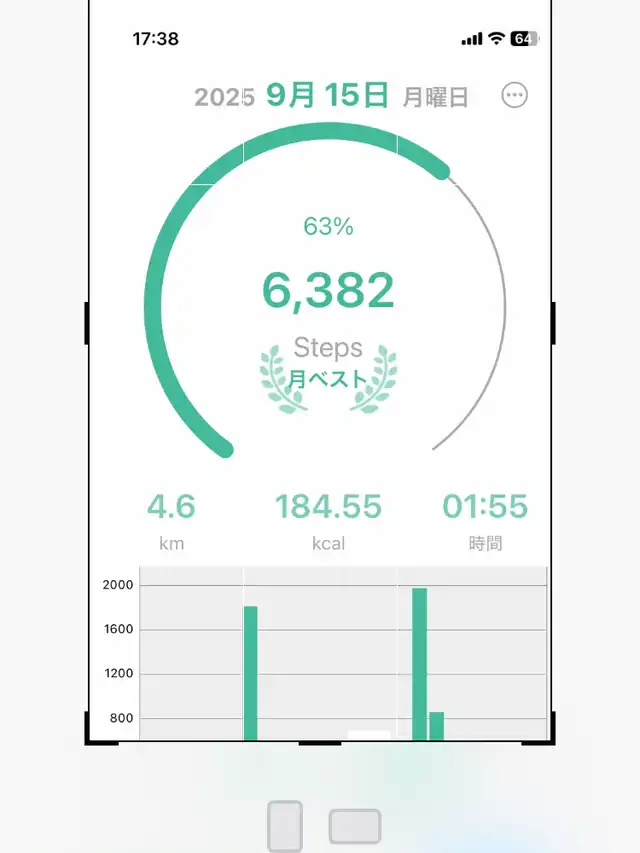Open the three-dot more options menu
Viewport: 640px width, 853px height.
pos(514,96)
